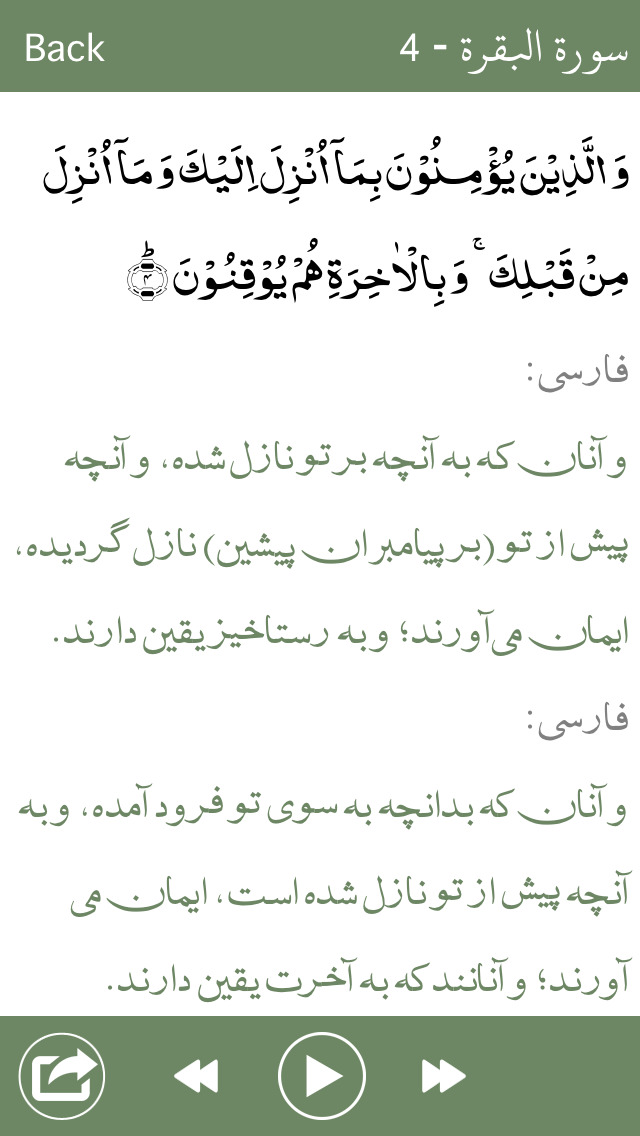This screenshot has height=1136, width=640.
Task: Go back using the Back button
Action: coord(64,48)
